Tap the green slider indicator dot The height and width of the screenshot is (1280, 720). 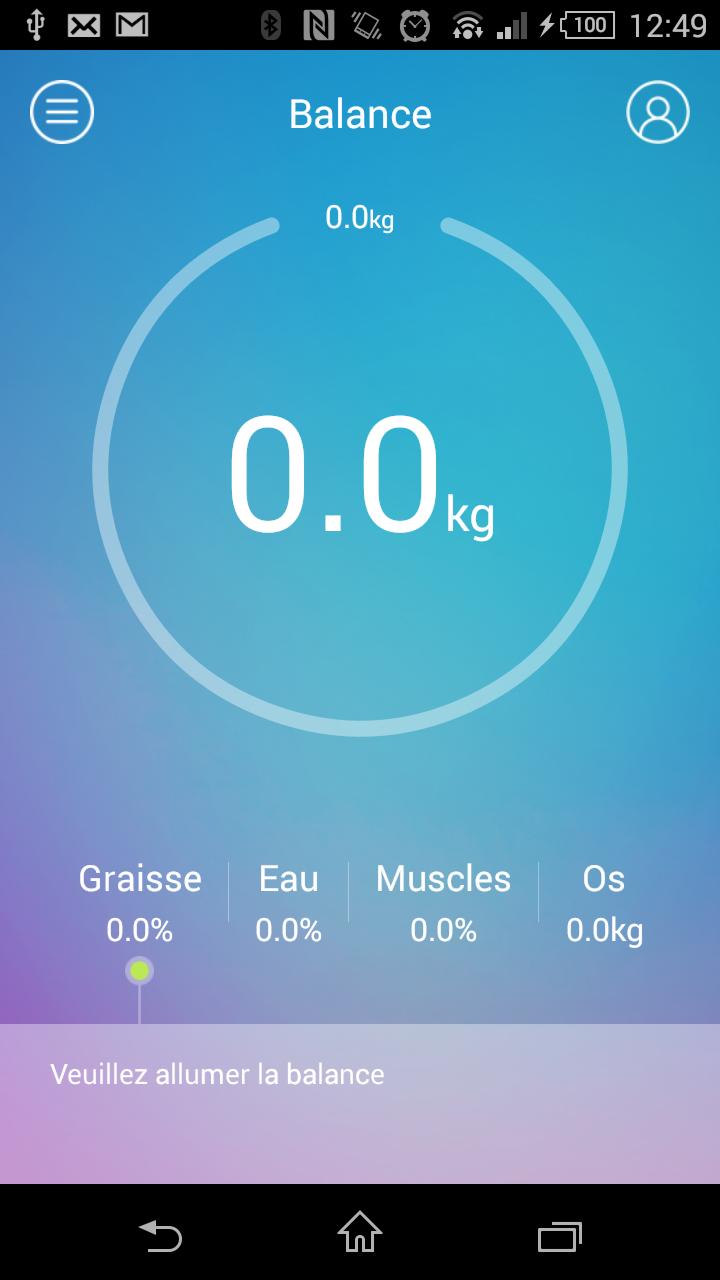(x=139, y=969)
